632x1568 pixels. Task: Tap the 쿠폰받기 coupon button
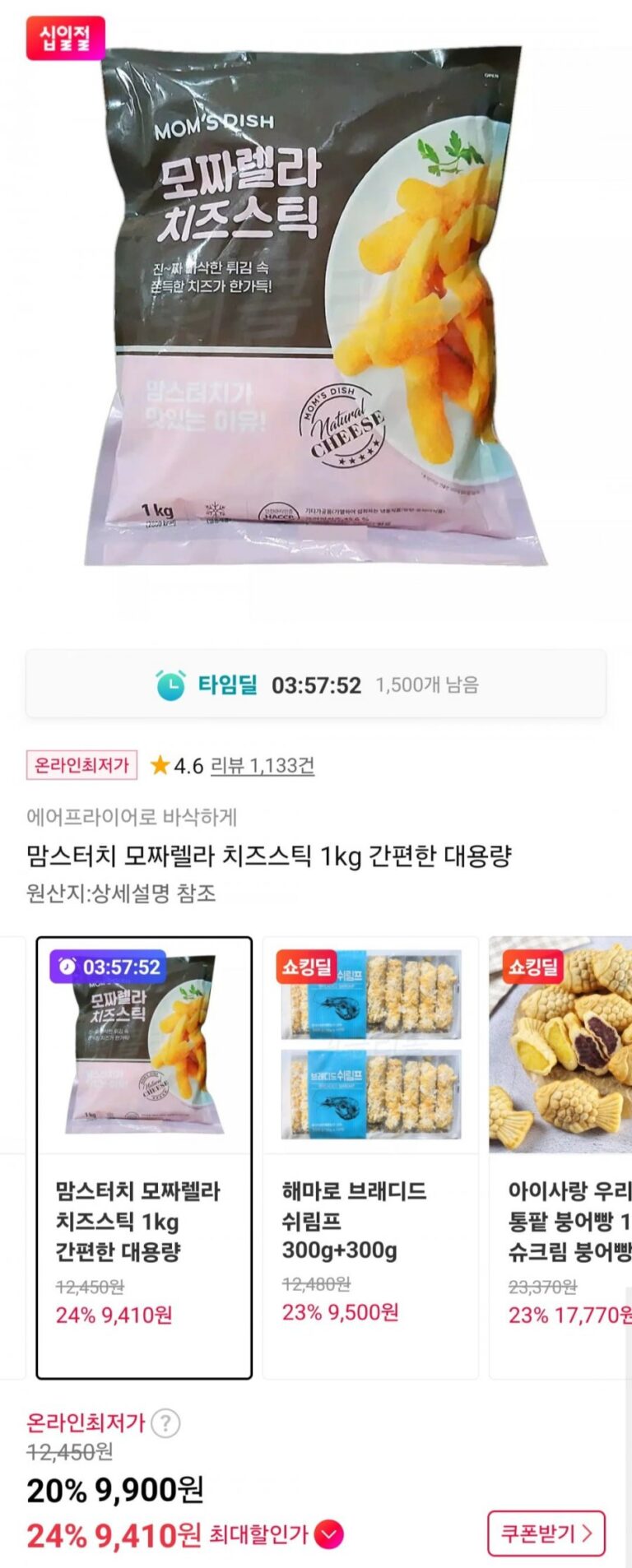(x=546, y=1533)
